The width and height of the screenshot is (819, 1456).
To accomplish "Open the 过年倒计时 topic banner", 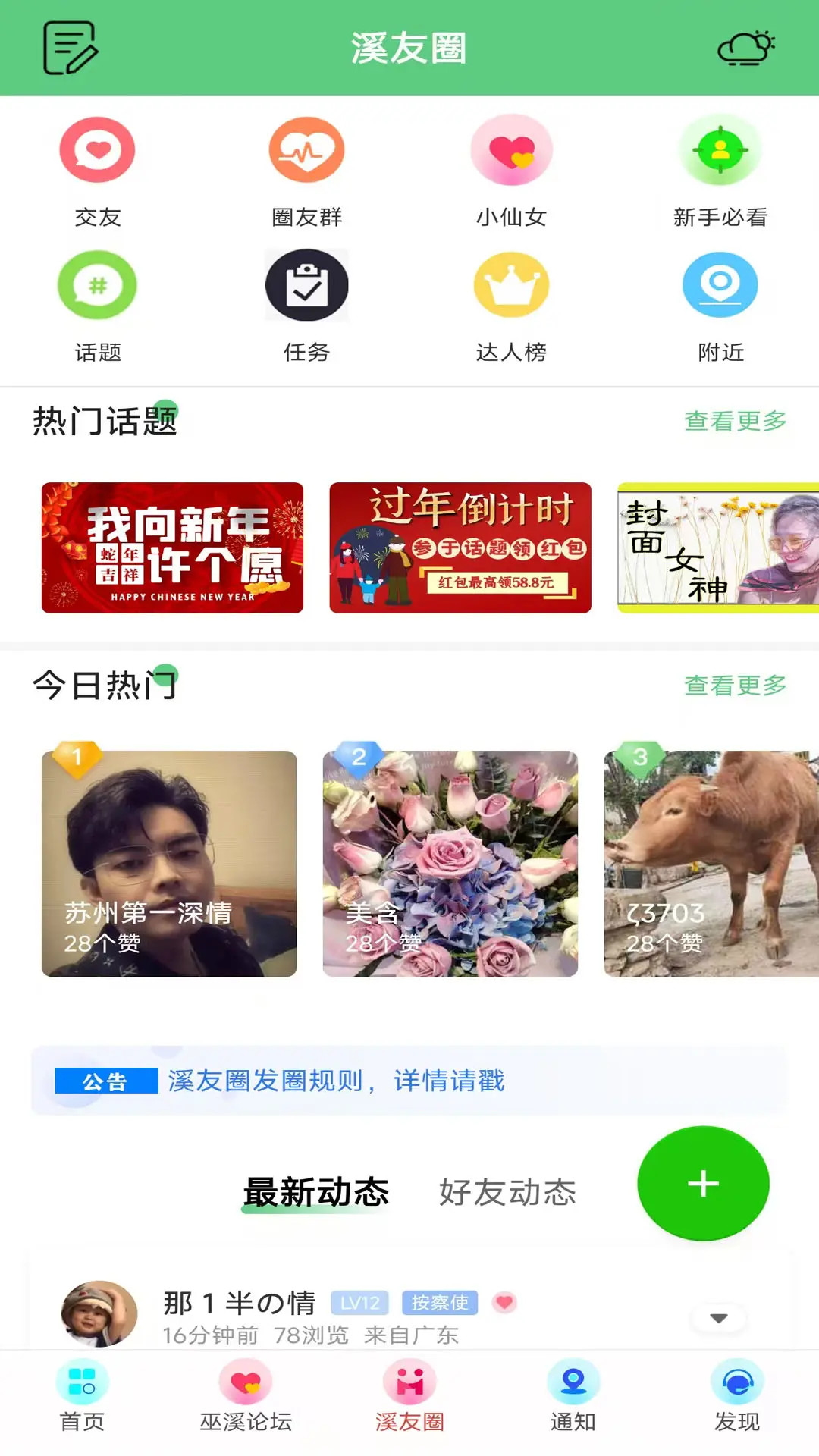I will [x=460, y=548].
